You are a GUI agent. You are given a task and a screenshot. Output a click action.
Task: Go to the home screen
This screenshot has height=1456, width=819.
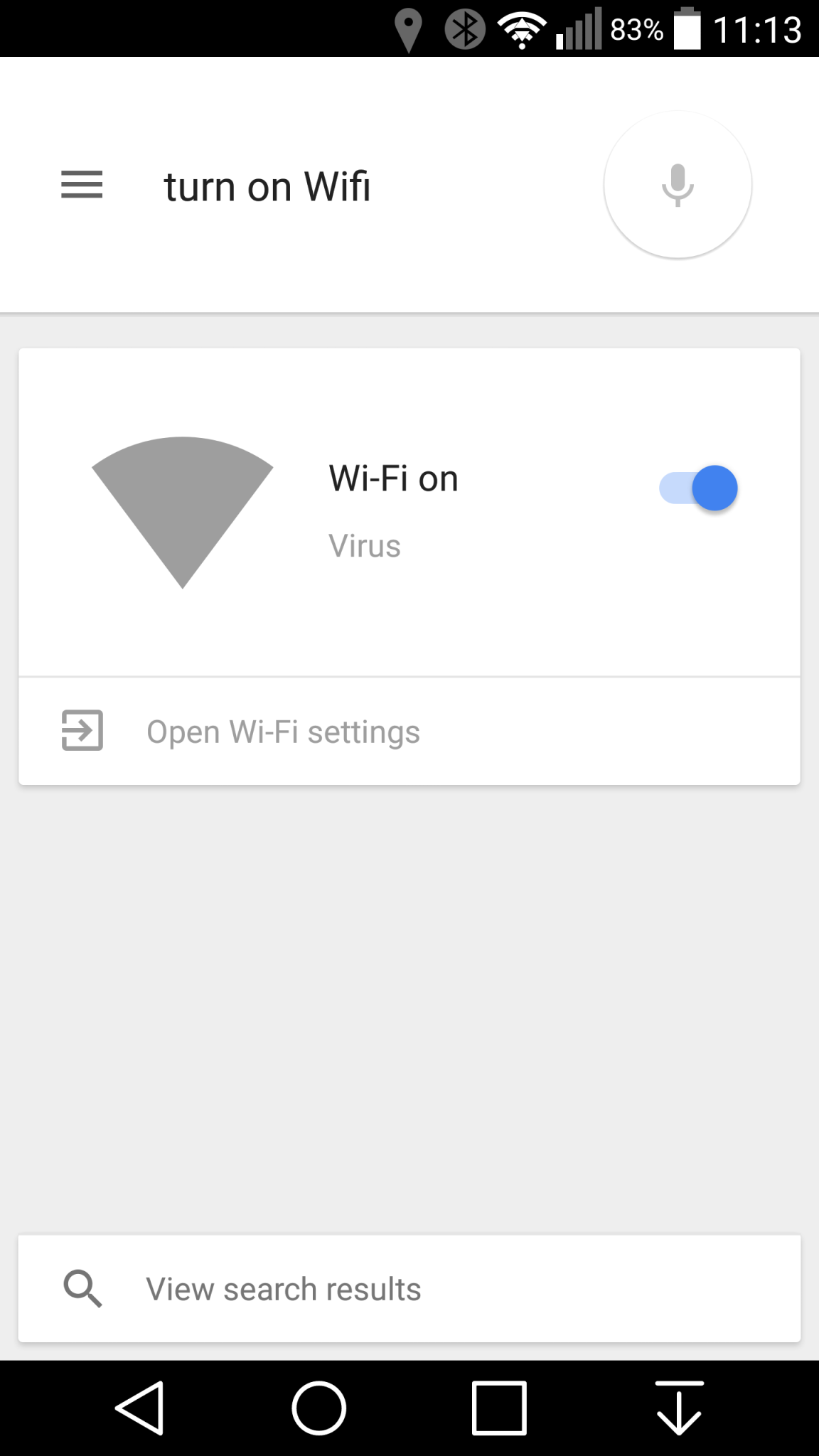tap(319, 1408)
